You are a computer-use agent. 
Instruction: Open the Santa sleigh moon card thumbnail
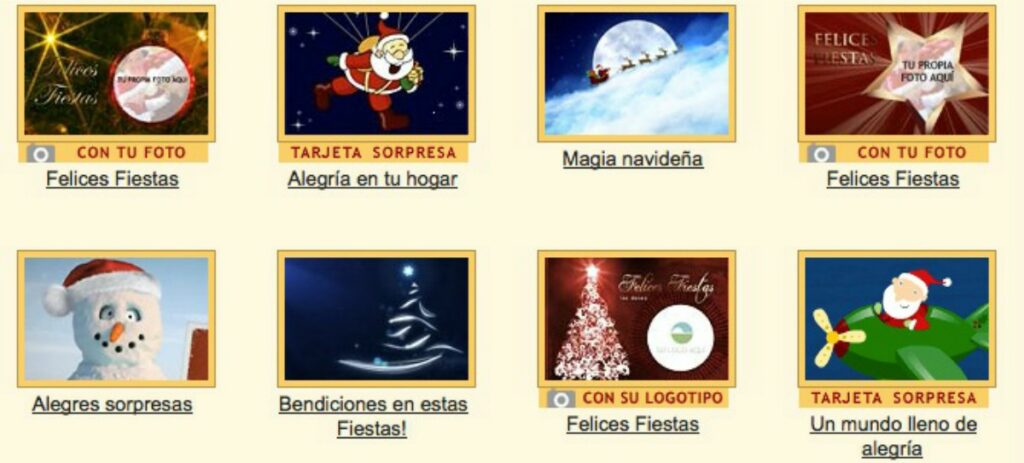pos(636,73)
